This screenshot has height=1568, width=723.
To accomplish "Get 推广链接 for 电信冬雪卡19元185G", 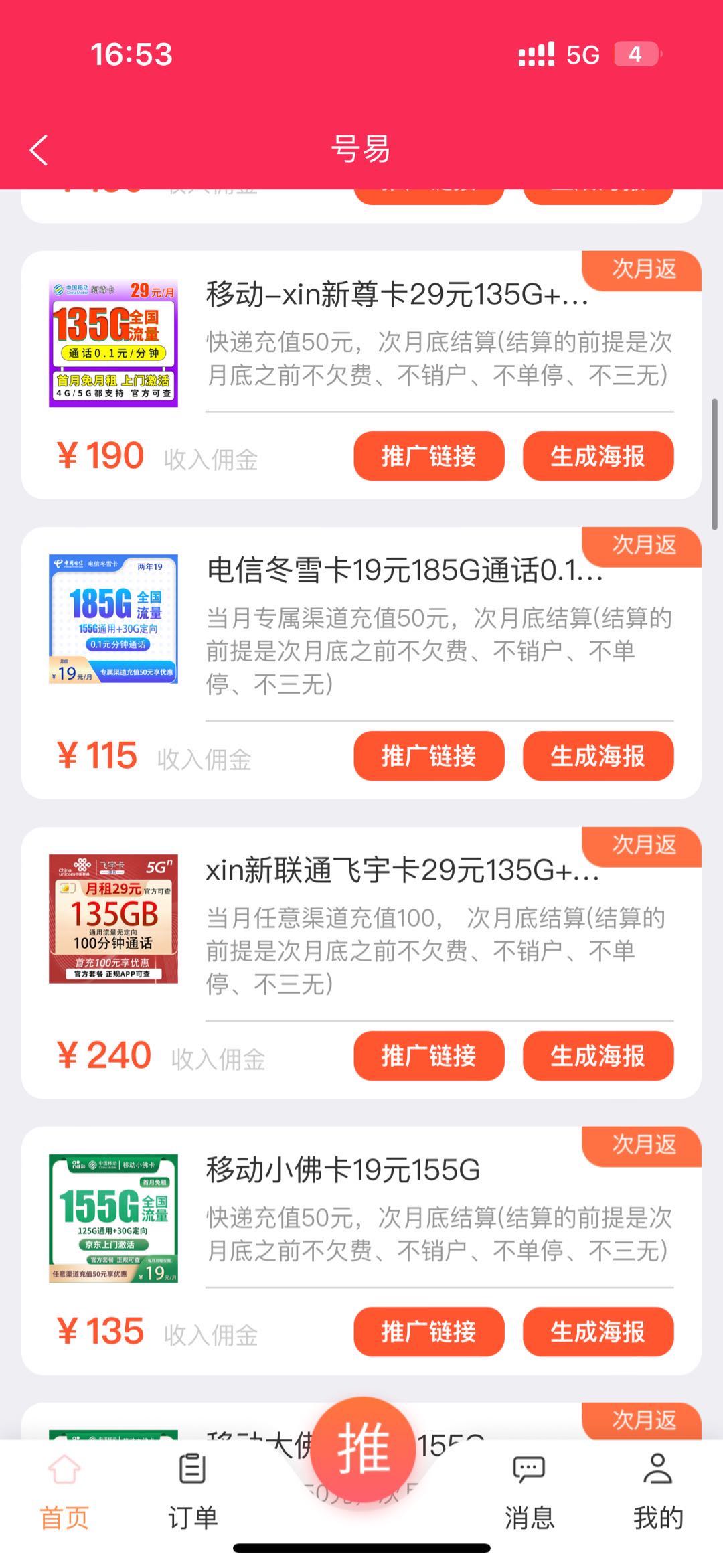I will pos(428,756).
